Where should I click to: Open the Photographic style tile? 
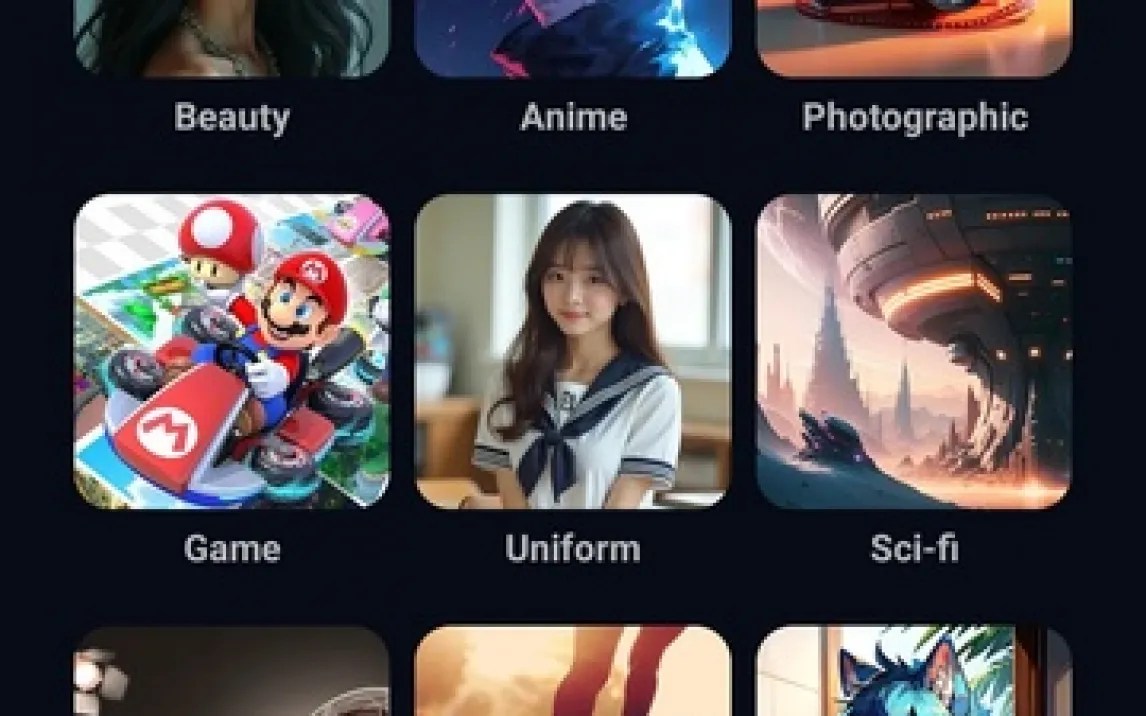coord(914,40)
